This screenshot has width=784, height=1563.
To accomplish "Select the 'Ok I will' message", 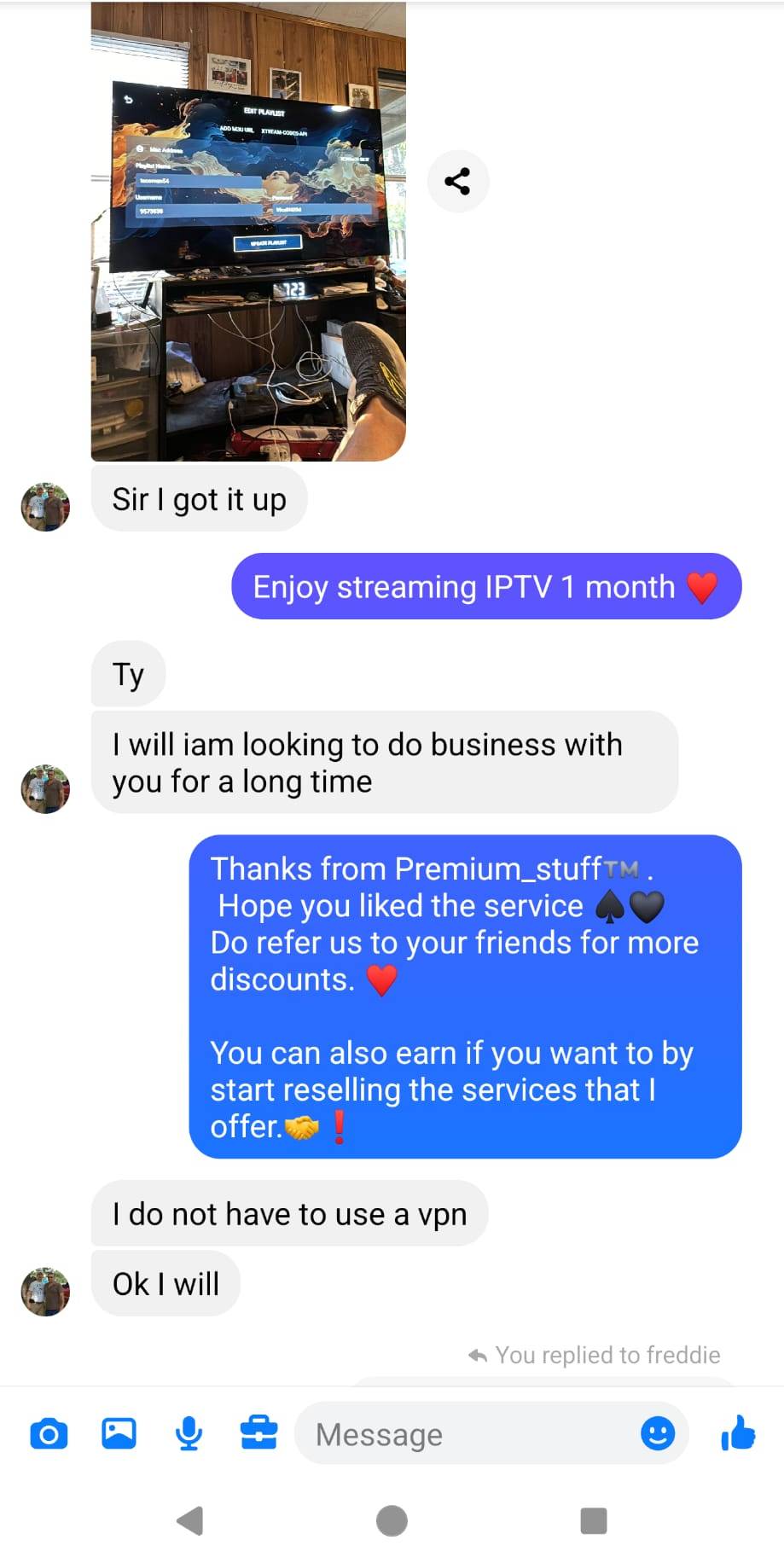I will 166,1283.
